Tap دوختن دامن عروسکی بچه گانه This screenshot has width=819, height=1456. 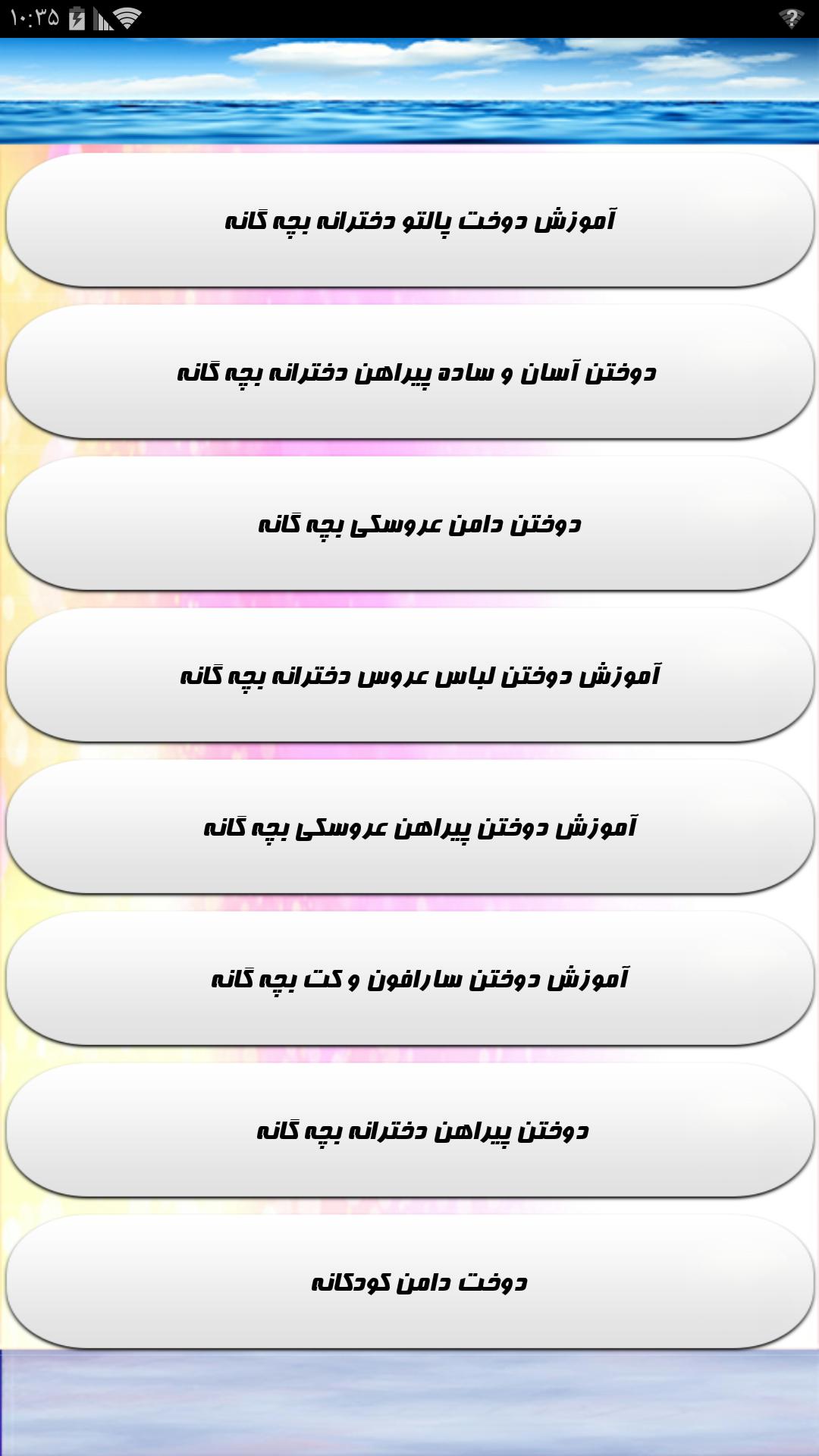click(409, 523)
